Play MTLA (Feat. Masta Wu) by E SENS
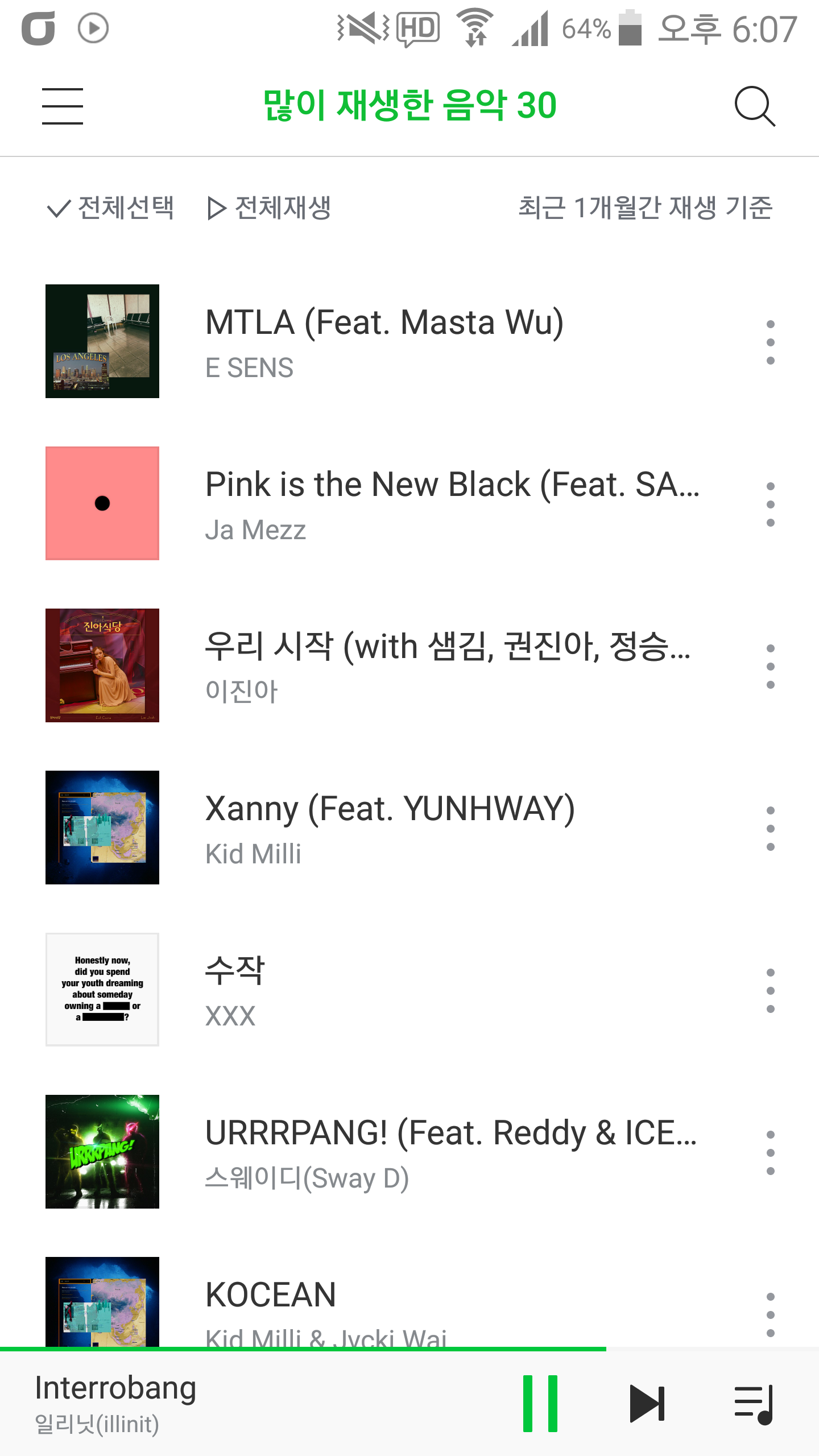Image resolution: width=819 pixels, height=1456 pixels. [x=384, y=341]
